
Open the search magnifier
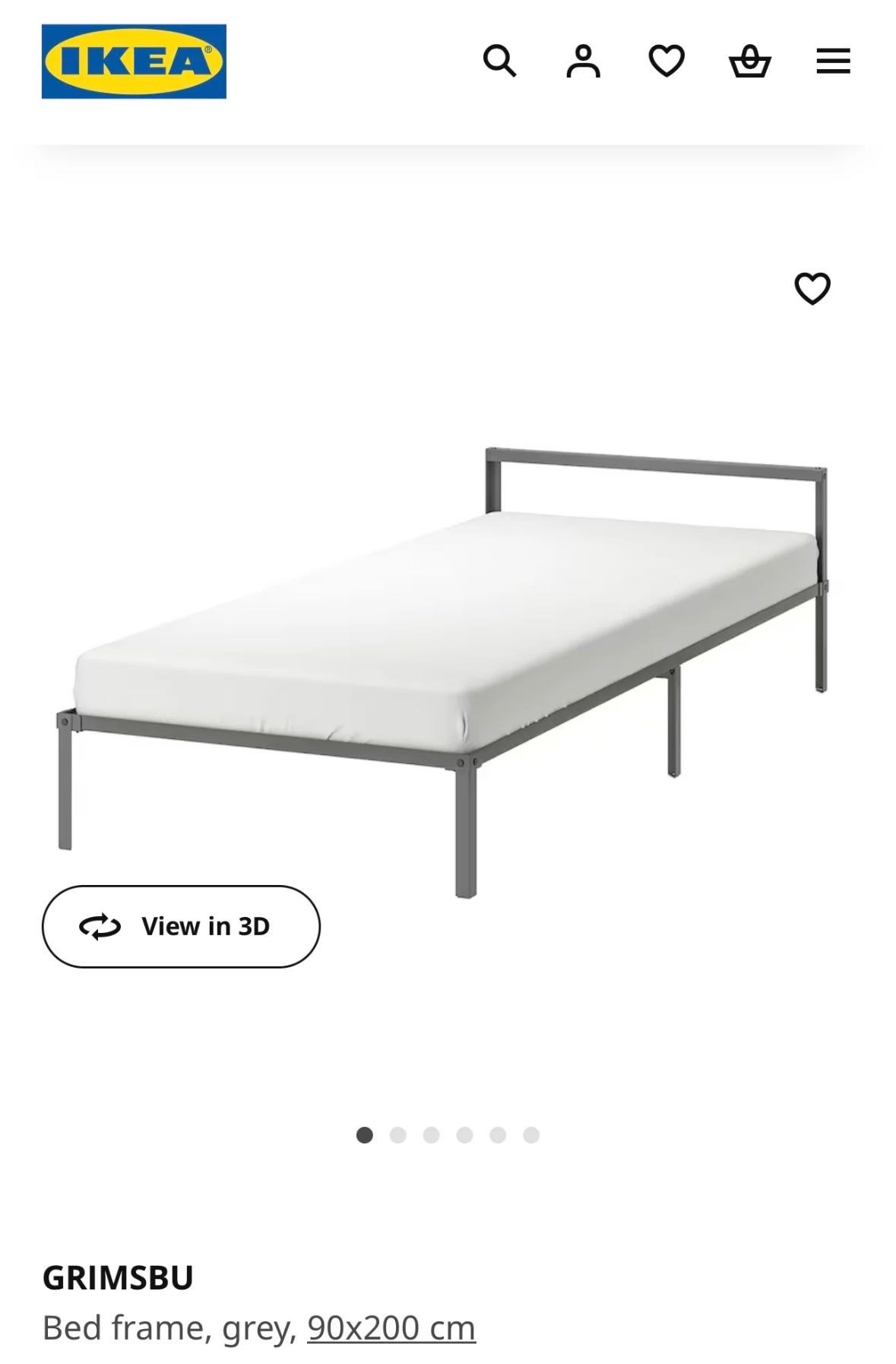pos(499,61)
